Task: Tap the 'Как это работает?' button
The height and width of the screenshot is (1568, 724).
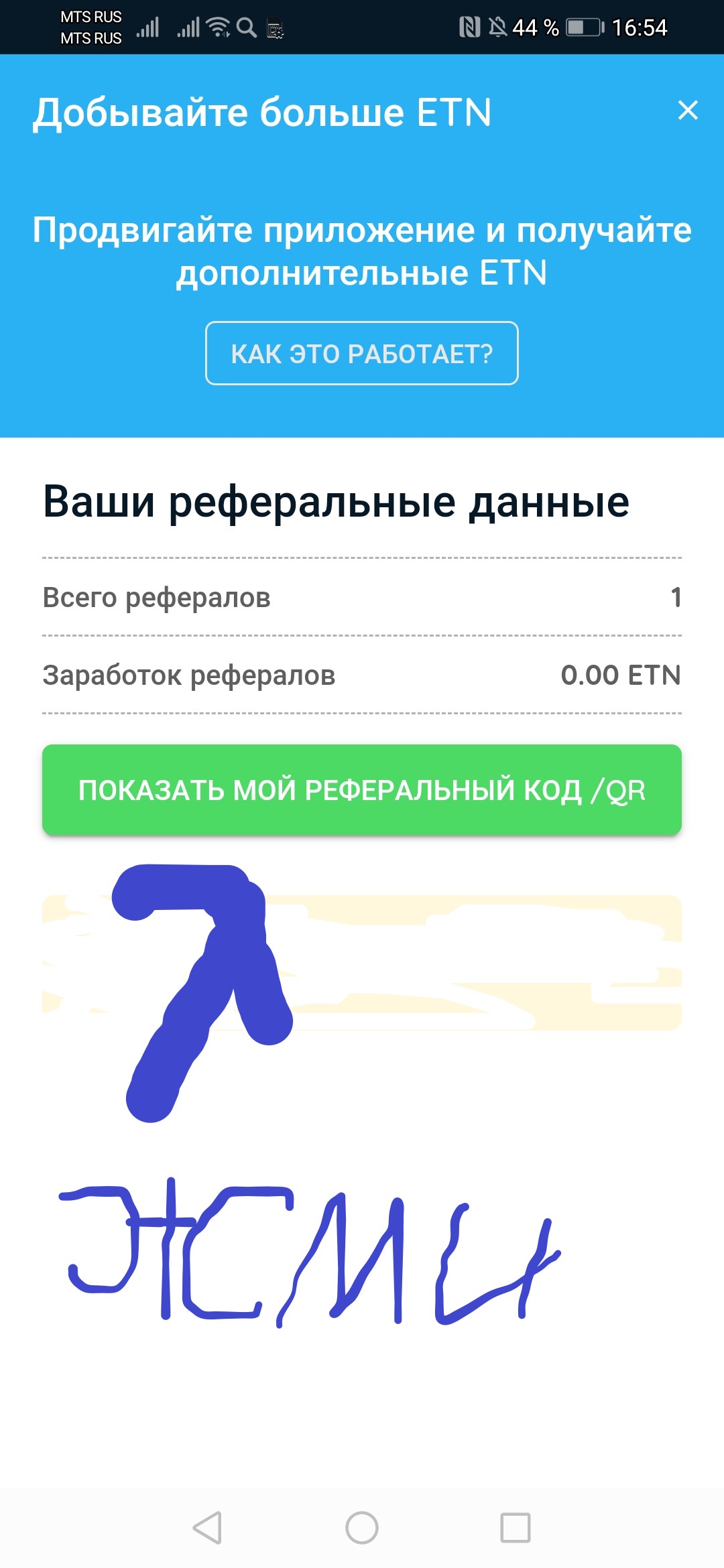Action: [x=362, y=353]
